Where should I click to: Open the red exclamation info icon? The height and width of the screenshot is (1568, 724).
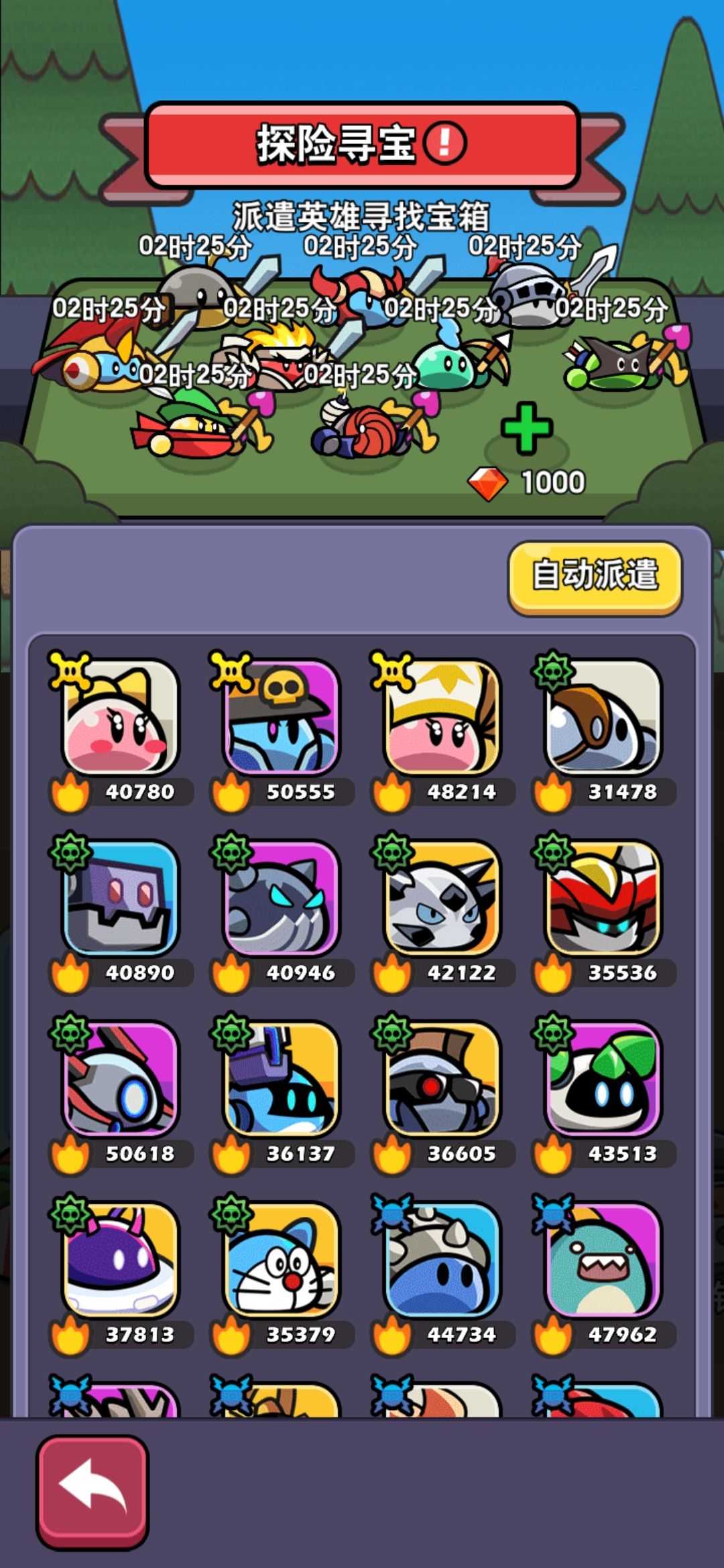tap(444, 143)
